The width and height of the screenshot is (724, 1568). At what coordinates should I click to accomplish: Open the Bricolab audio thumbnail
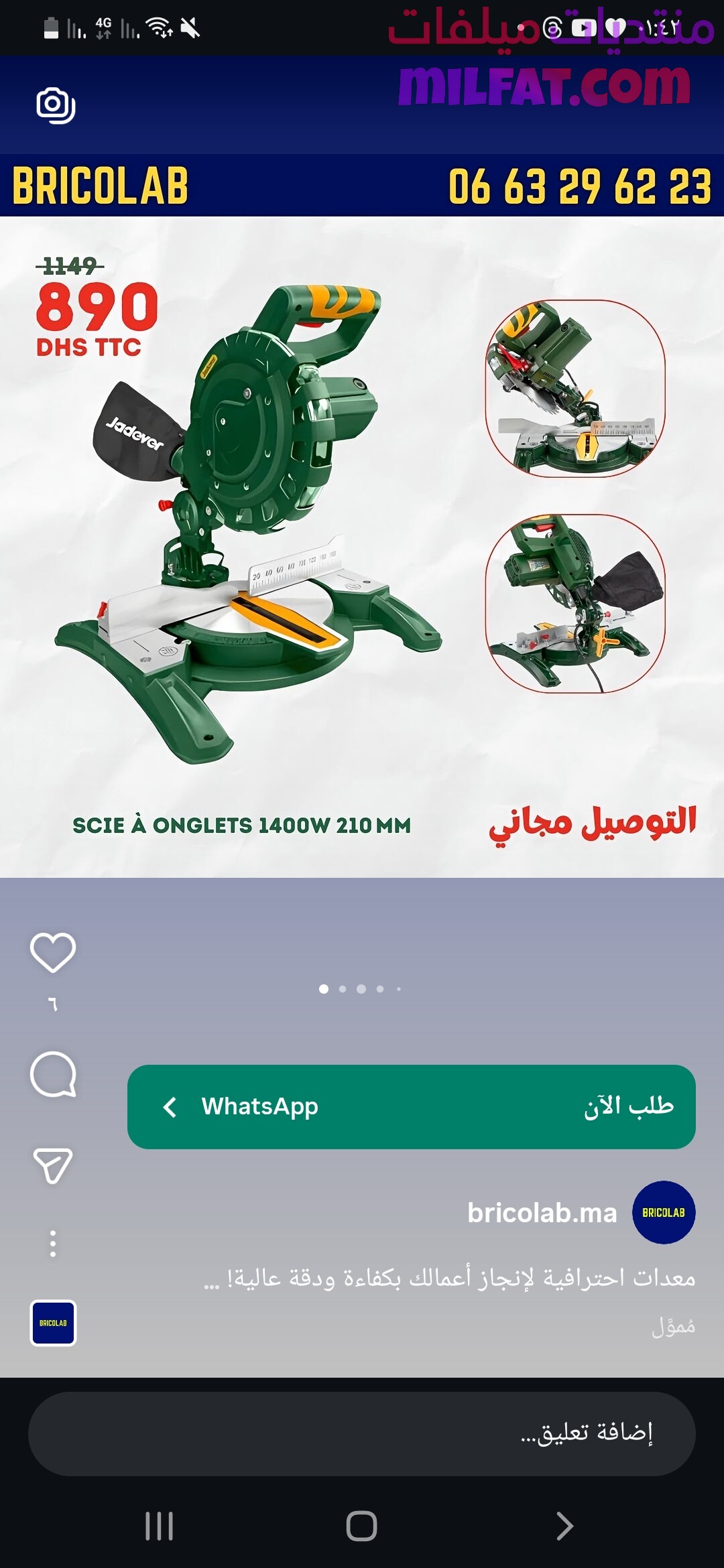[53, 1323]
